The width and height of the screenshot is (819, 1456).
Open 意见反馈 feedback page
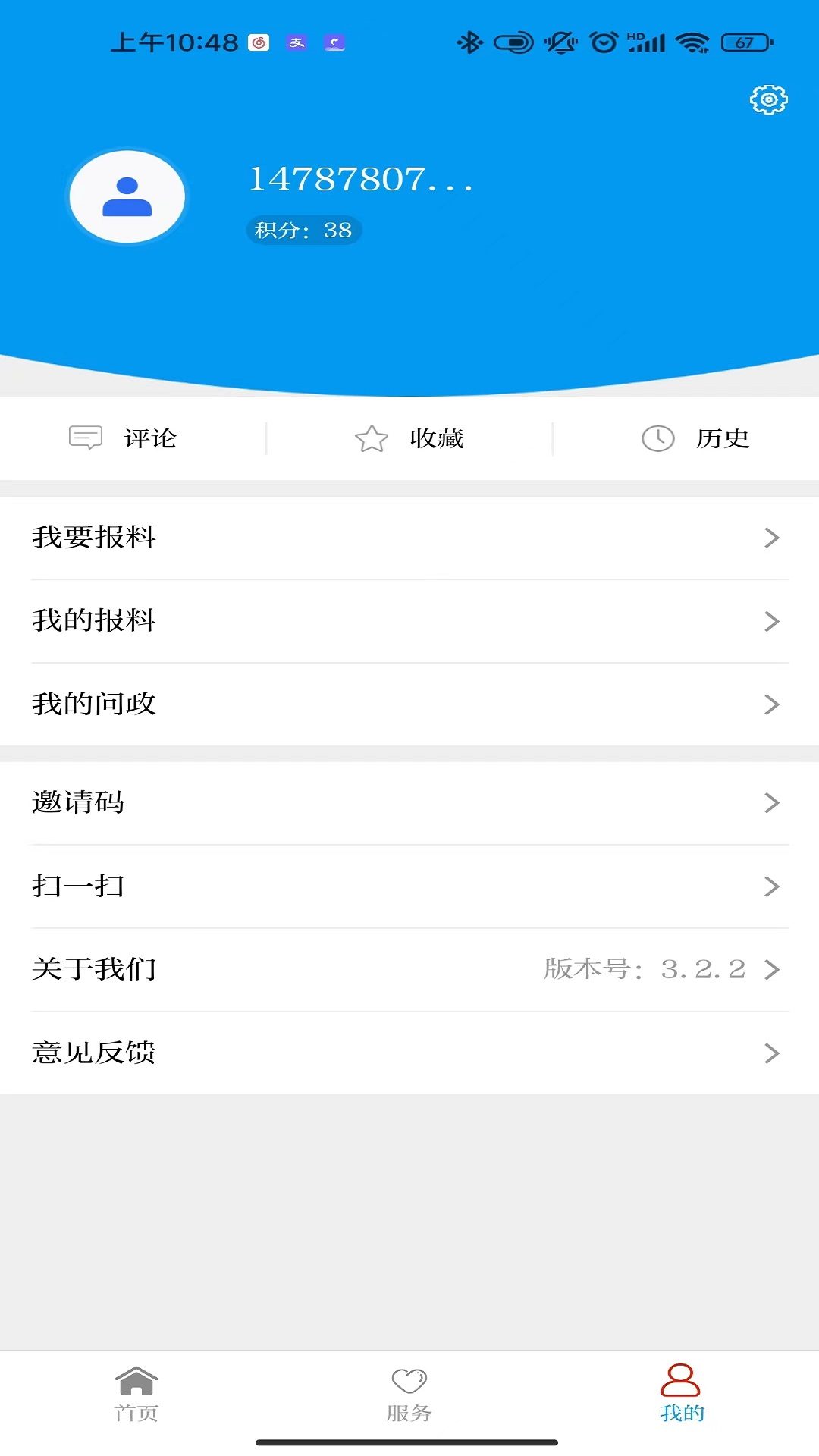pos(409,1053)
